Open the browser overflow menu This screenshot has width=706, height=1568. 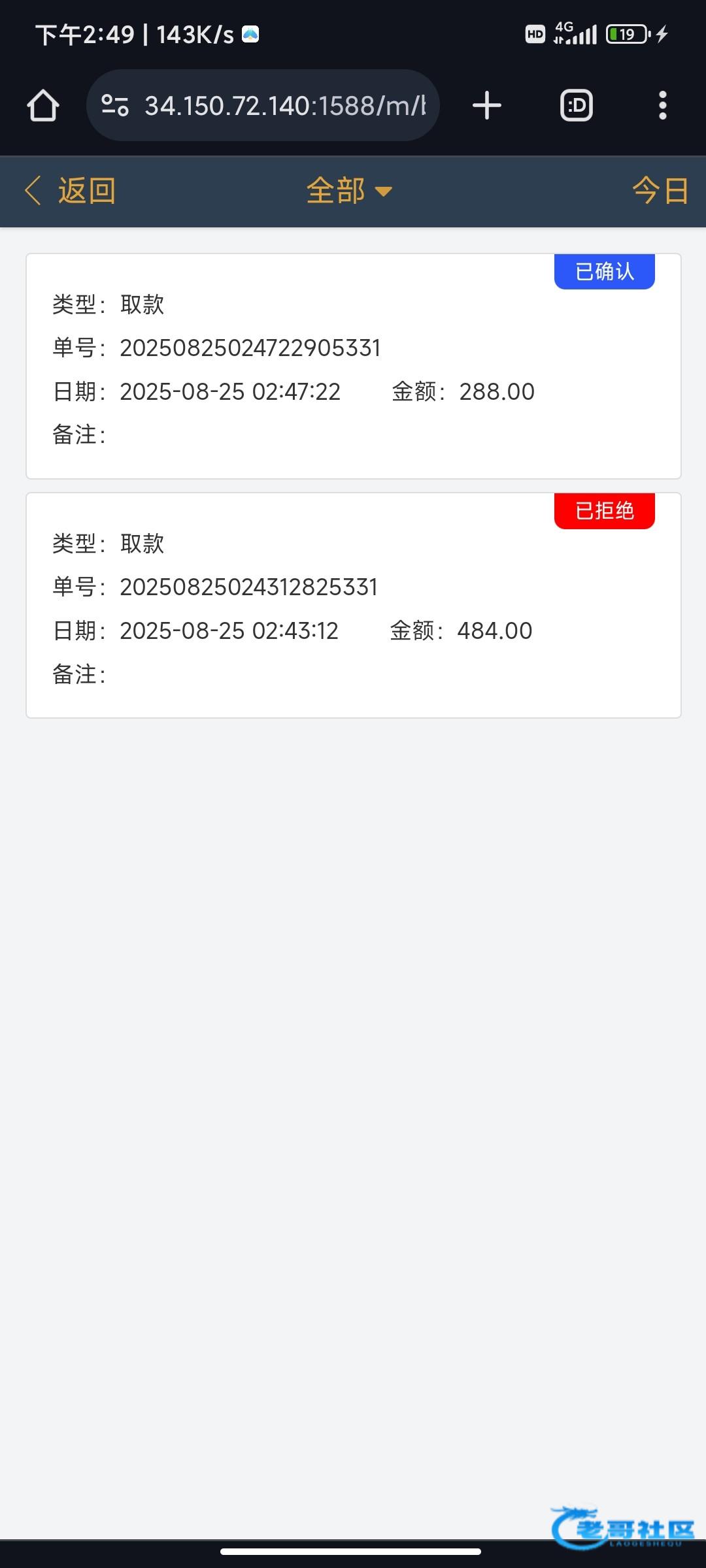click(x=662, y=106)
